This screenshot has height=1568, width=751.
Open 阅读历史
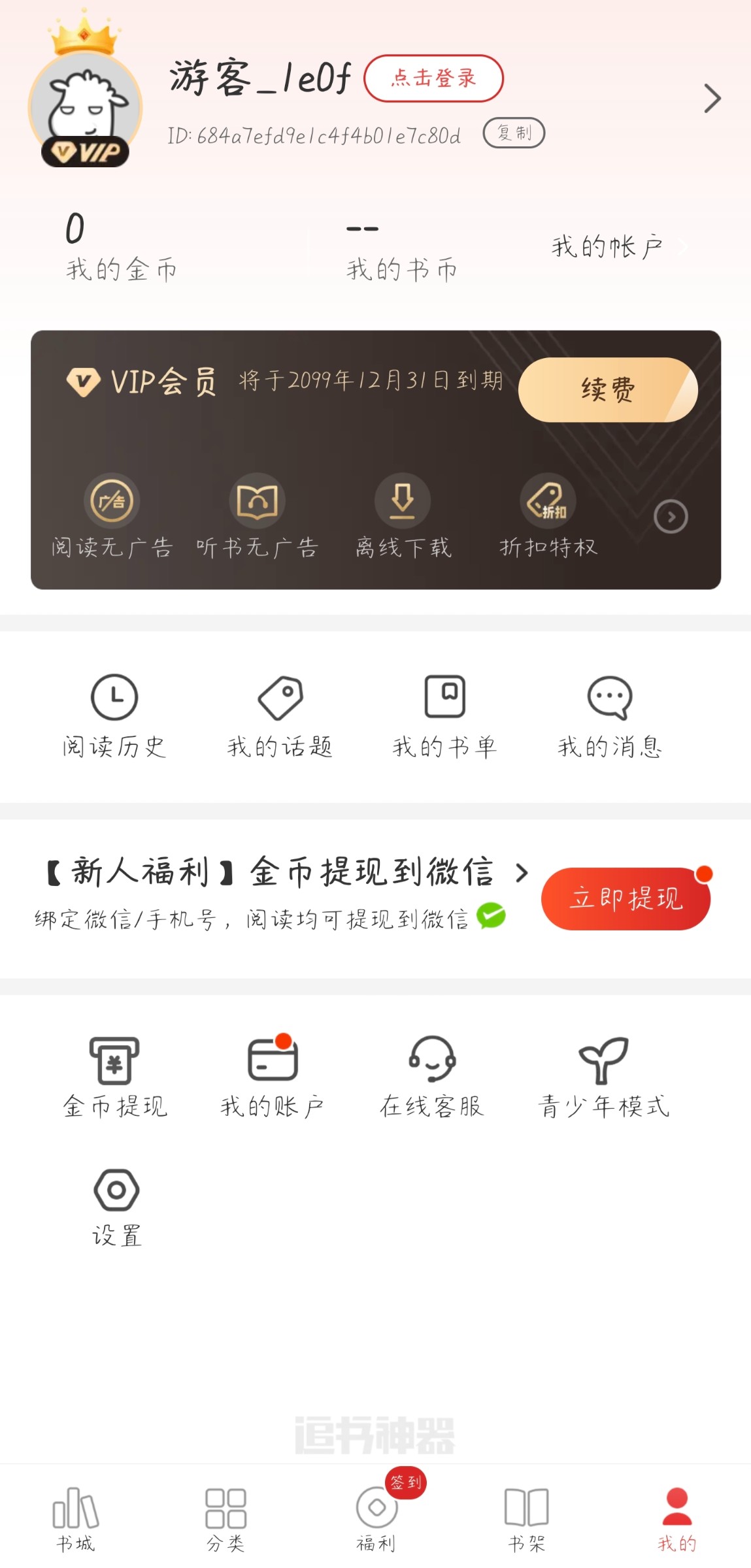pyautogui.click(x=114, y=716)
